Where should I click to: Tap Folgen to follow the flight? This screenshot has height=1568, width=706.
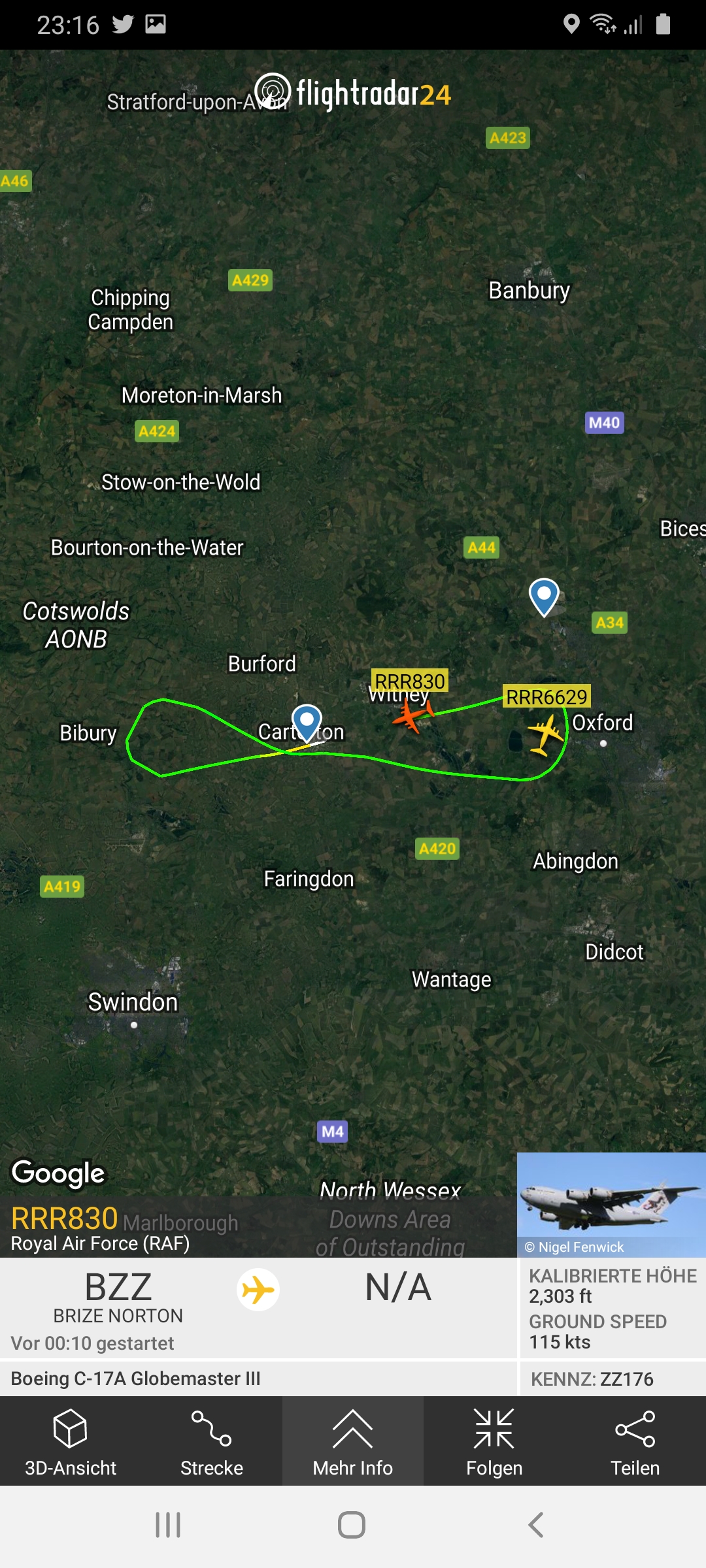click(494, 1442)
